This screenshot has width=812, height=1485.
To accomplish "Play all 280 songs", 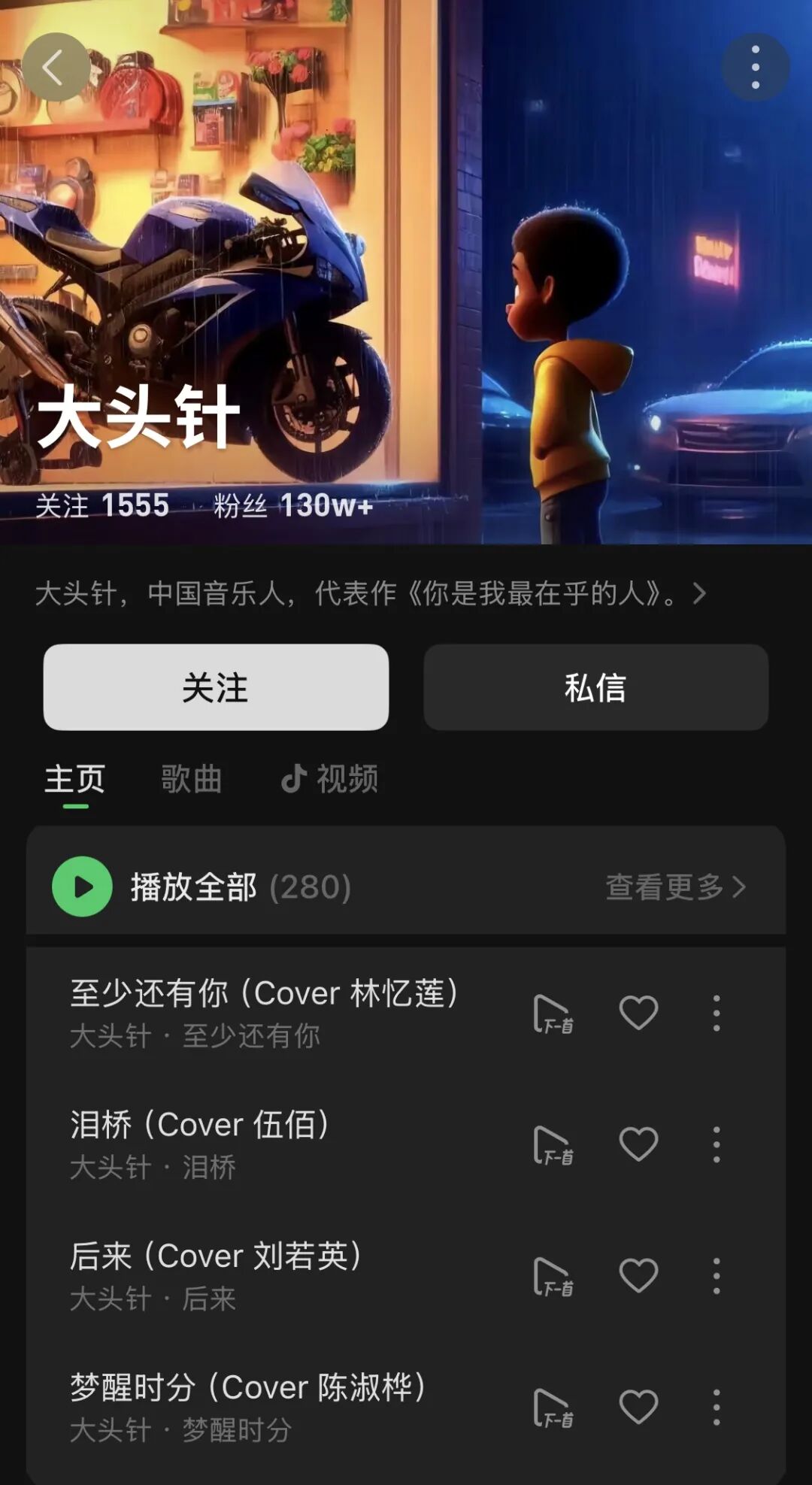I will point(83,886).
